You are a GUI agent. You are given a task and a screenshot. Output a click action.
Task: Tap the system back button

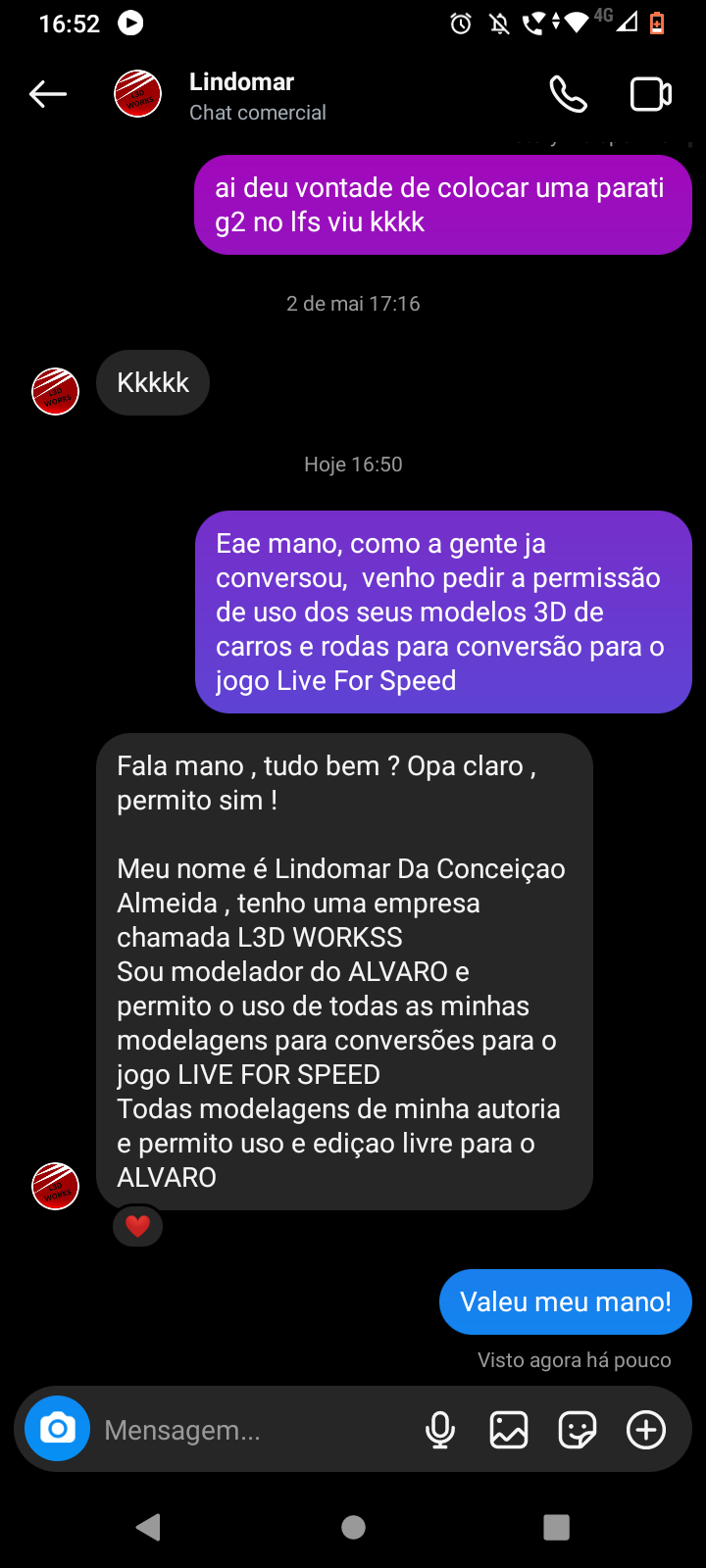coord(149,1527)
